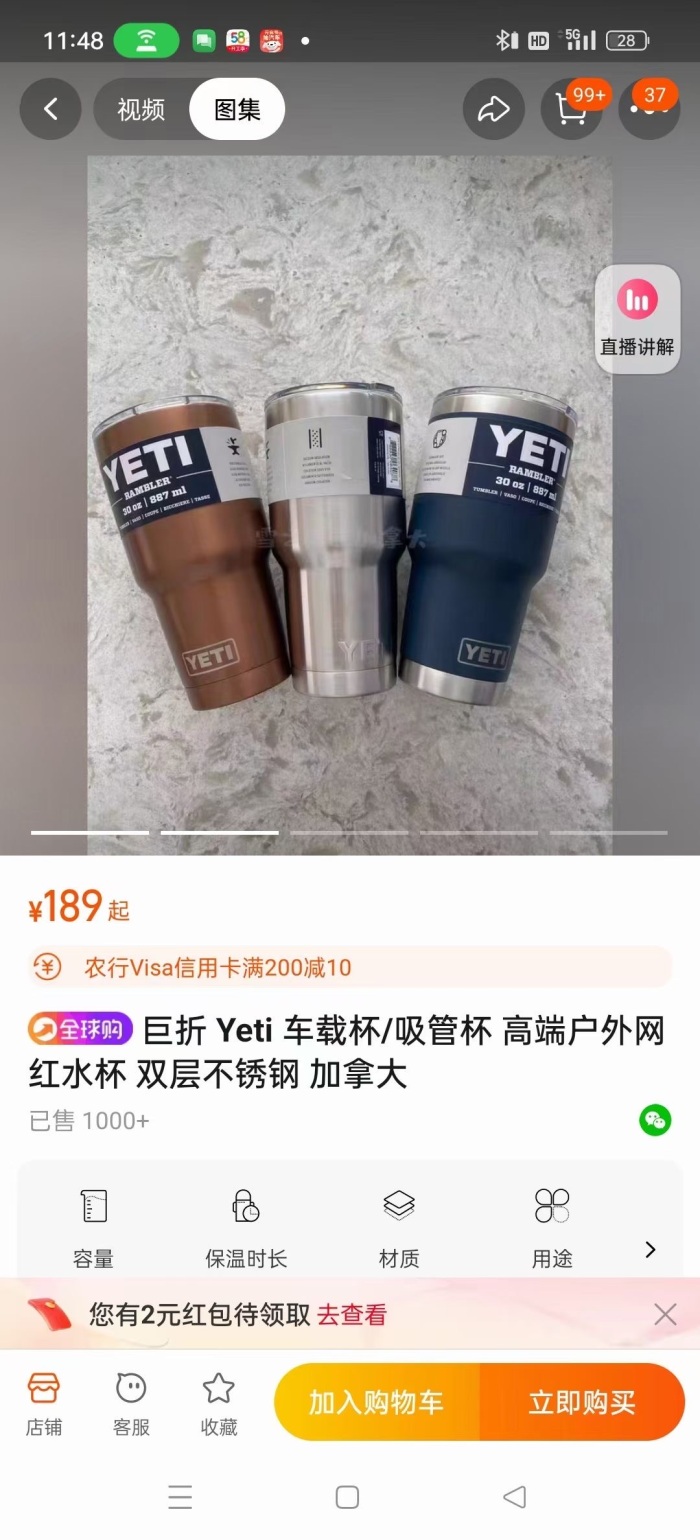700x1540 pixels.
Task: Share this product with the arrow icon
Action: [x=494, y=109]
